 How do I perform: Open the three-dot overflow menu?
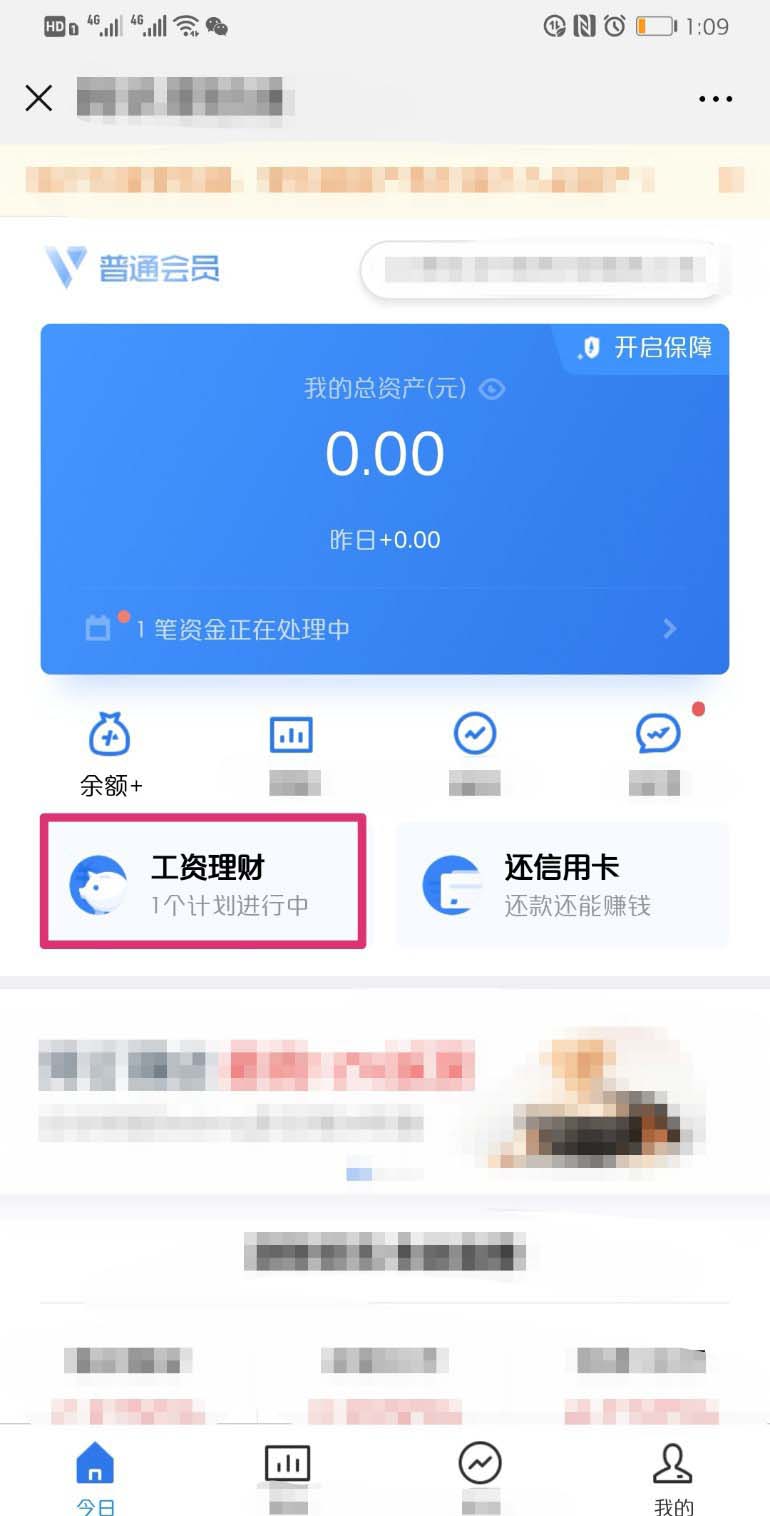click(715, 99)
